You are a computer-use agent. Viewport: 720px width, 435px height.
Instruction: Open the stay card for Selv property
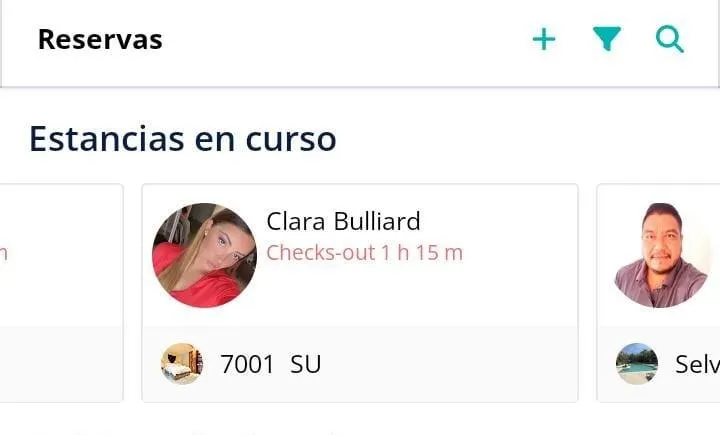pyautogui.click(x=660, y=292)
